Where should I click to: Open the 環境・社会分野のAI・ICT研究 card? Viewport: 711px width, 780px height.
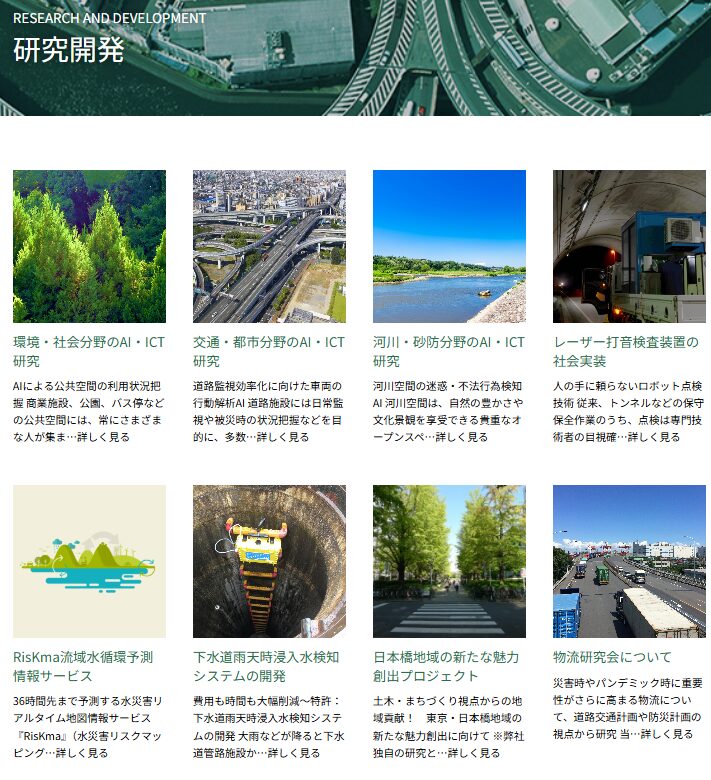coord(89,246)
